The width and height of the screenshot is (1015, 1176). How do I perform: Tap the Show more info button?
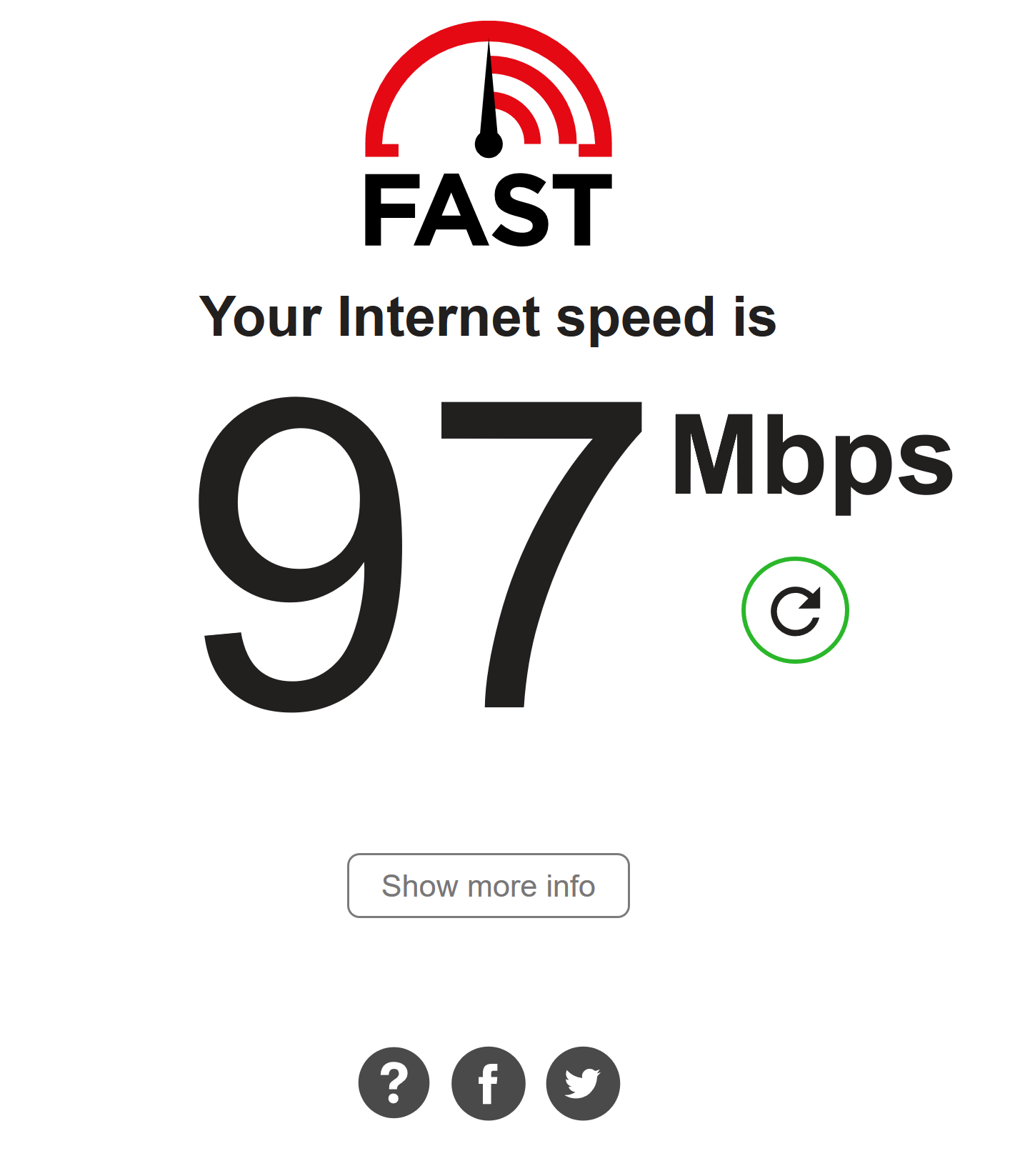click(488, 885)
